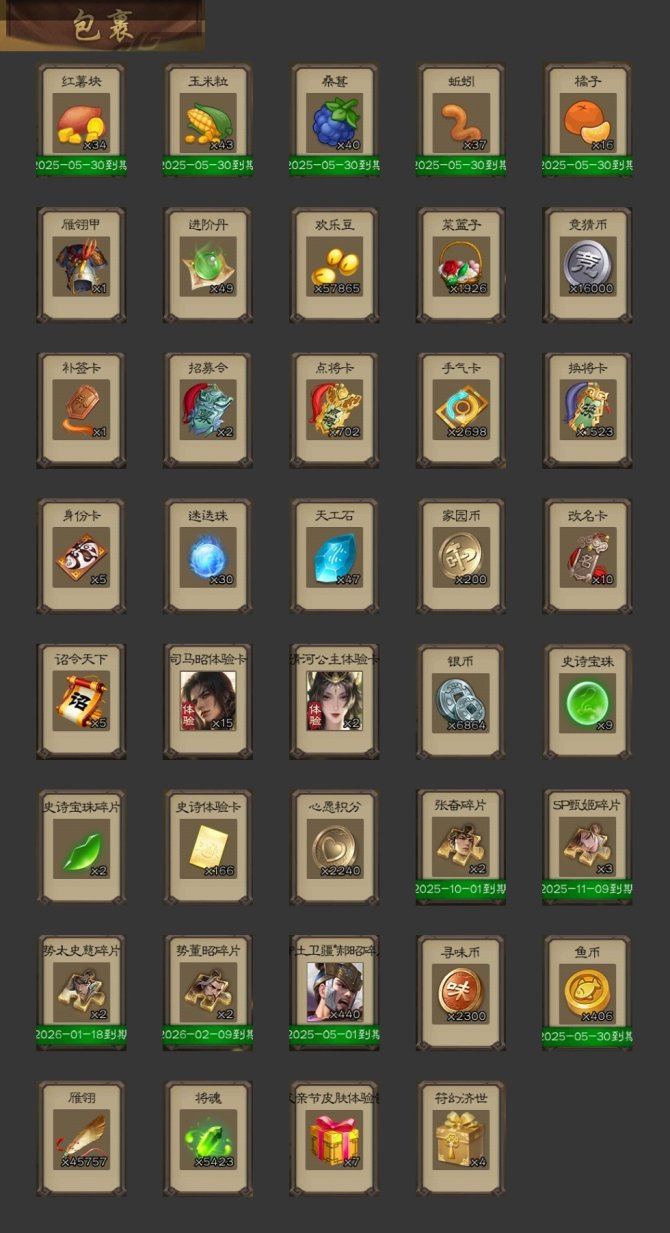Tap the 史诗宝珠 item

pos(588,701)
